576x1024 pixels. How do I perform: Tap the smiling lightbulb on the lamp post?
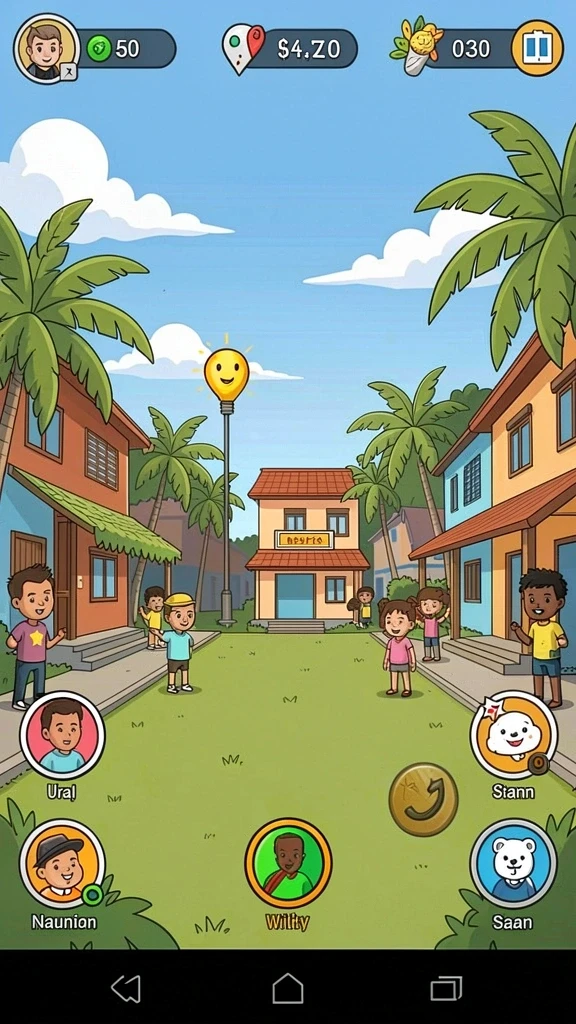click(x=227, y=374)
